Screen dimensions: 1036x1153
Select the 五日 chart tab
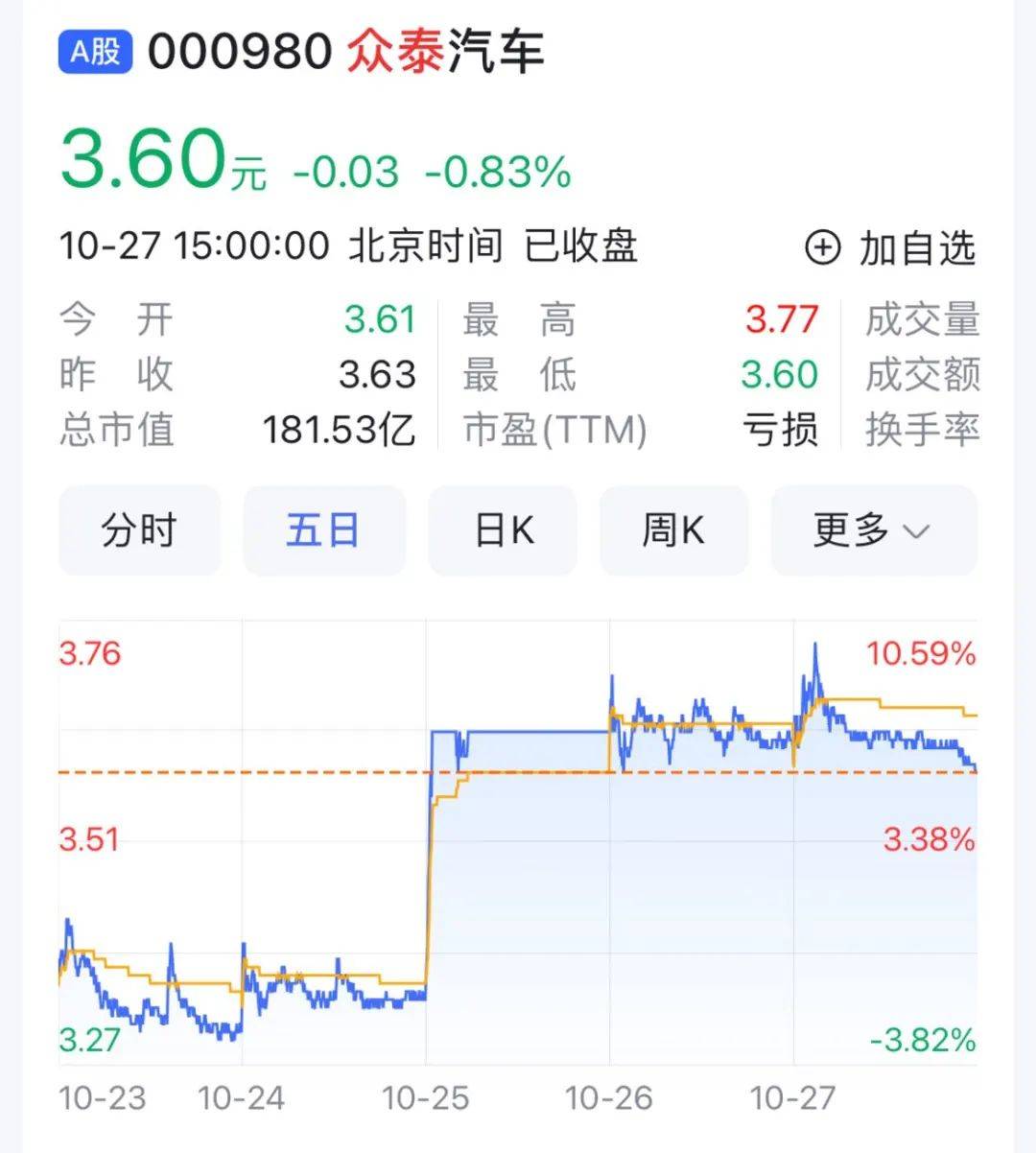[x=323, y=529]
